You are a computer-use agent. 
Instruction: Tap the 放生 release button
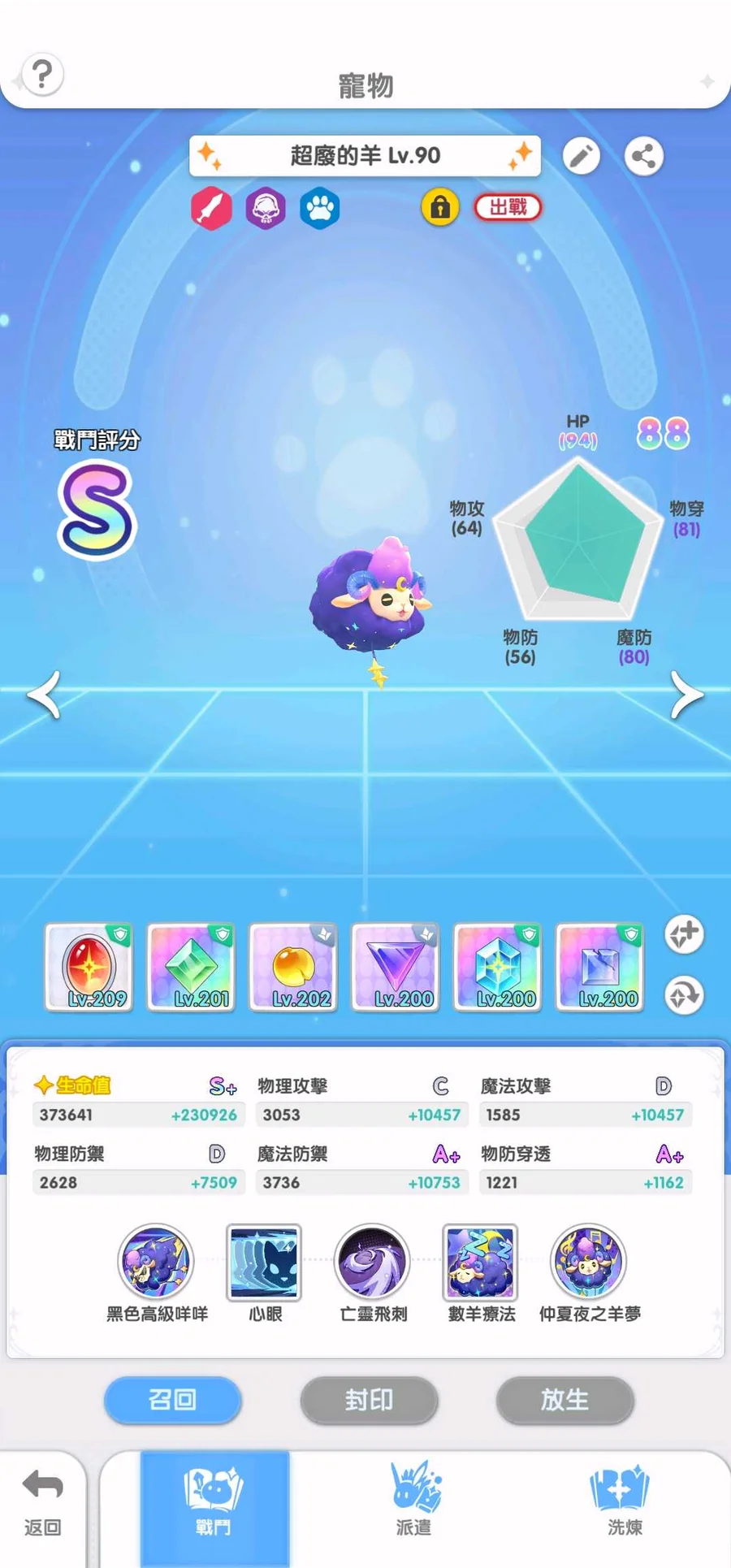(564, 1400)
